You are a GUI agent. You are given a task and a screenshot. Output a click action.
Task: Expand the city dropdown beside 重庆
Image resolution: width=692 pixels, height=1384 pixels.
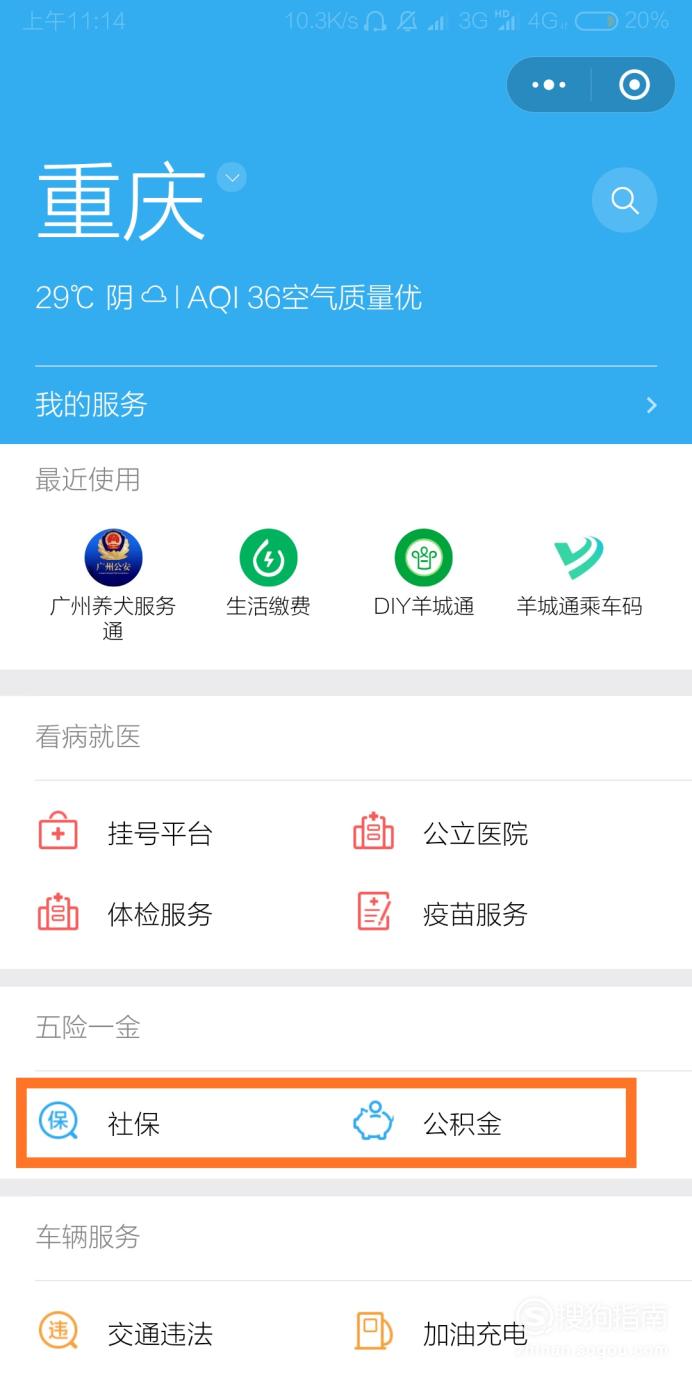coord(232,178)
